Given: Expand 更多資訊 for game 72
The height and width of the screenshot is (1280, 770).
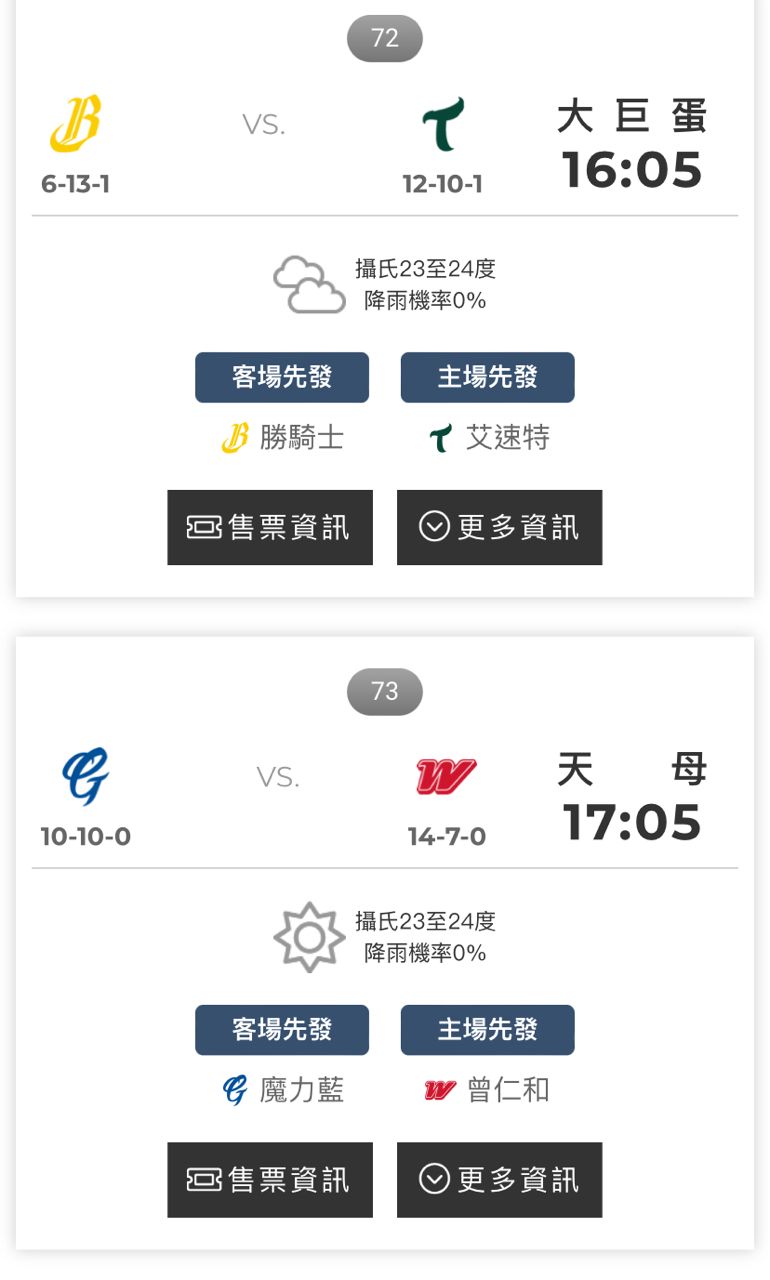Looking at the screenshot, I should click(x=500, y=527).
